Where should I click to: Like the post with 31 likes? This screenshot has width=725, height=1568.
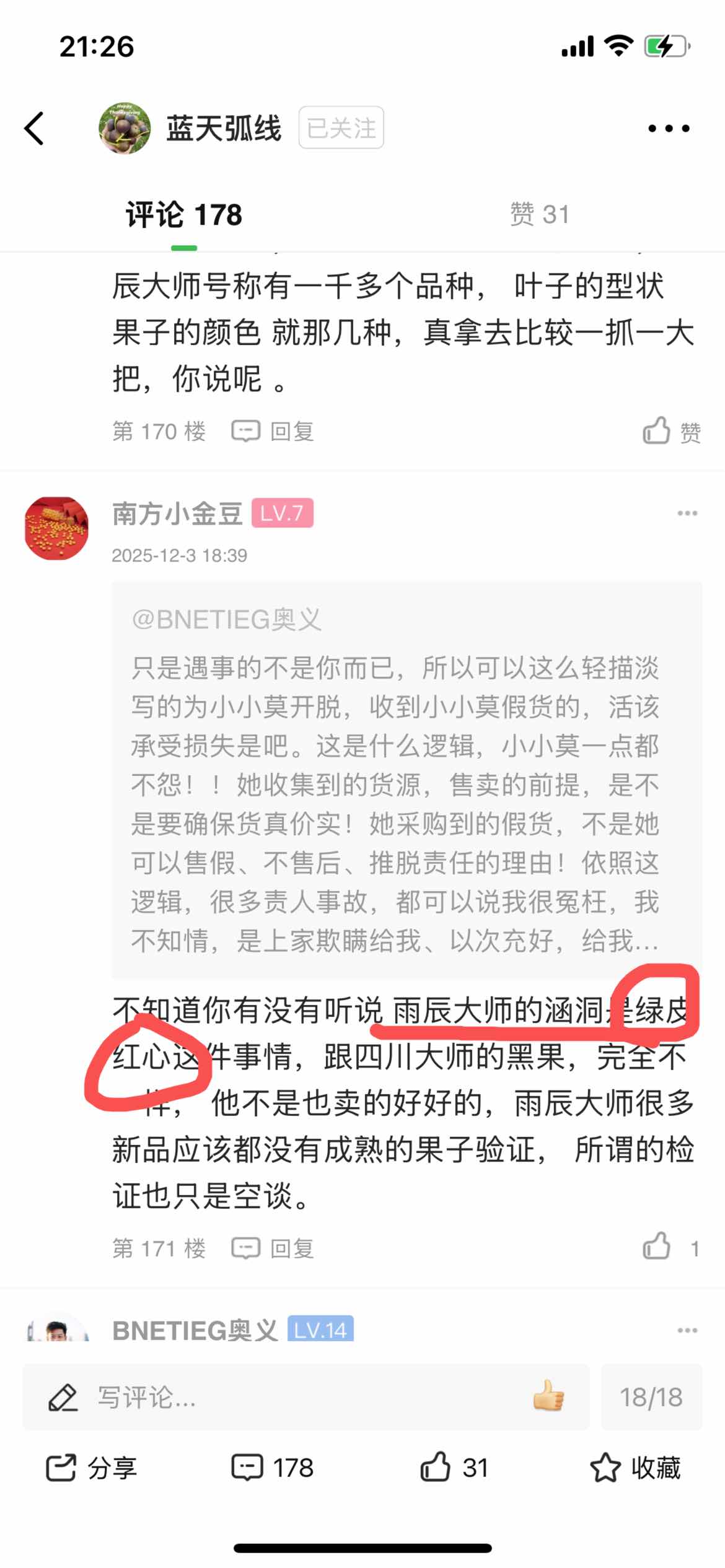[454, 1468]
